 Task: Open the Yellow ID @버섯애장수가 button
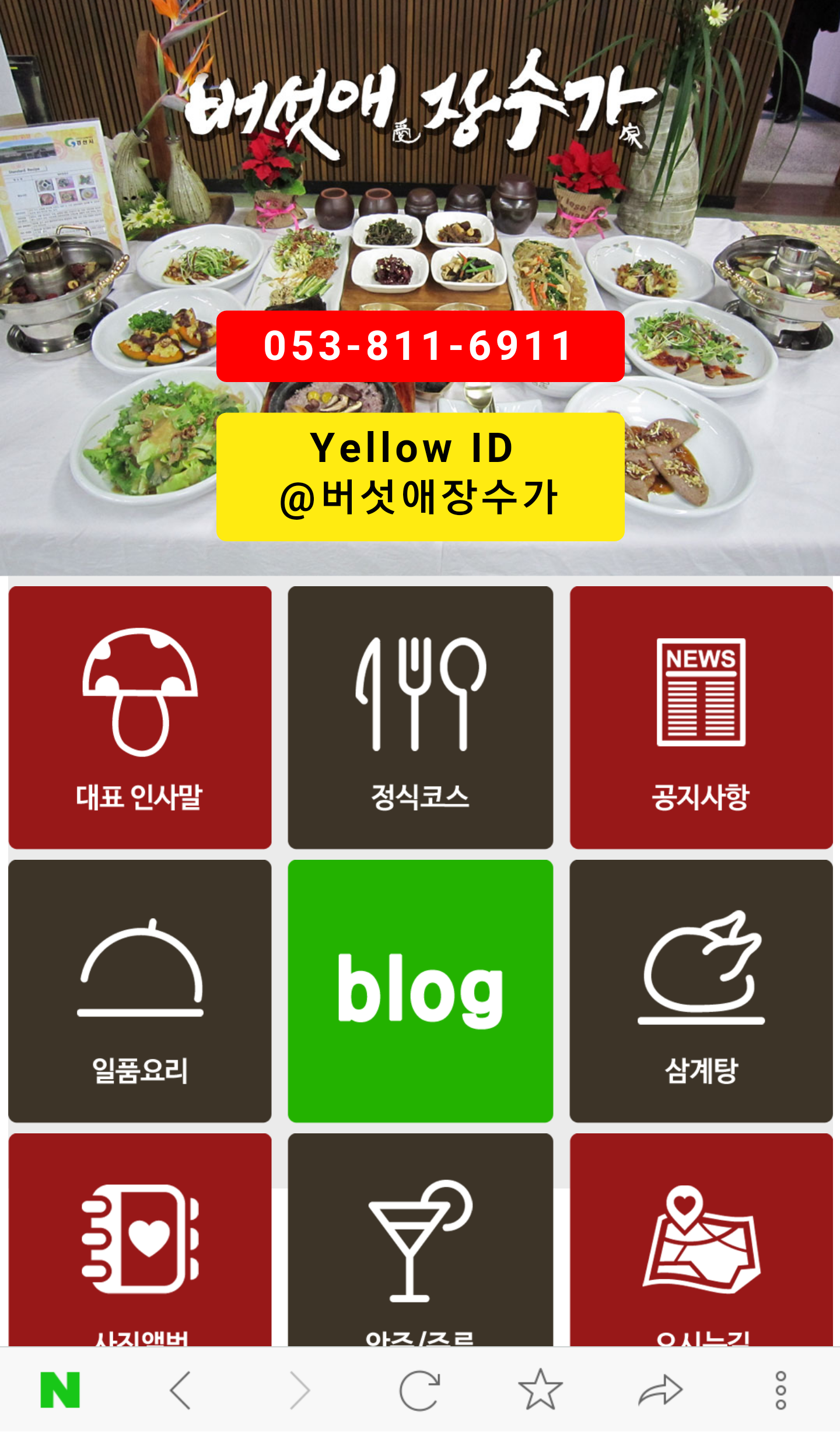point(420,476)
